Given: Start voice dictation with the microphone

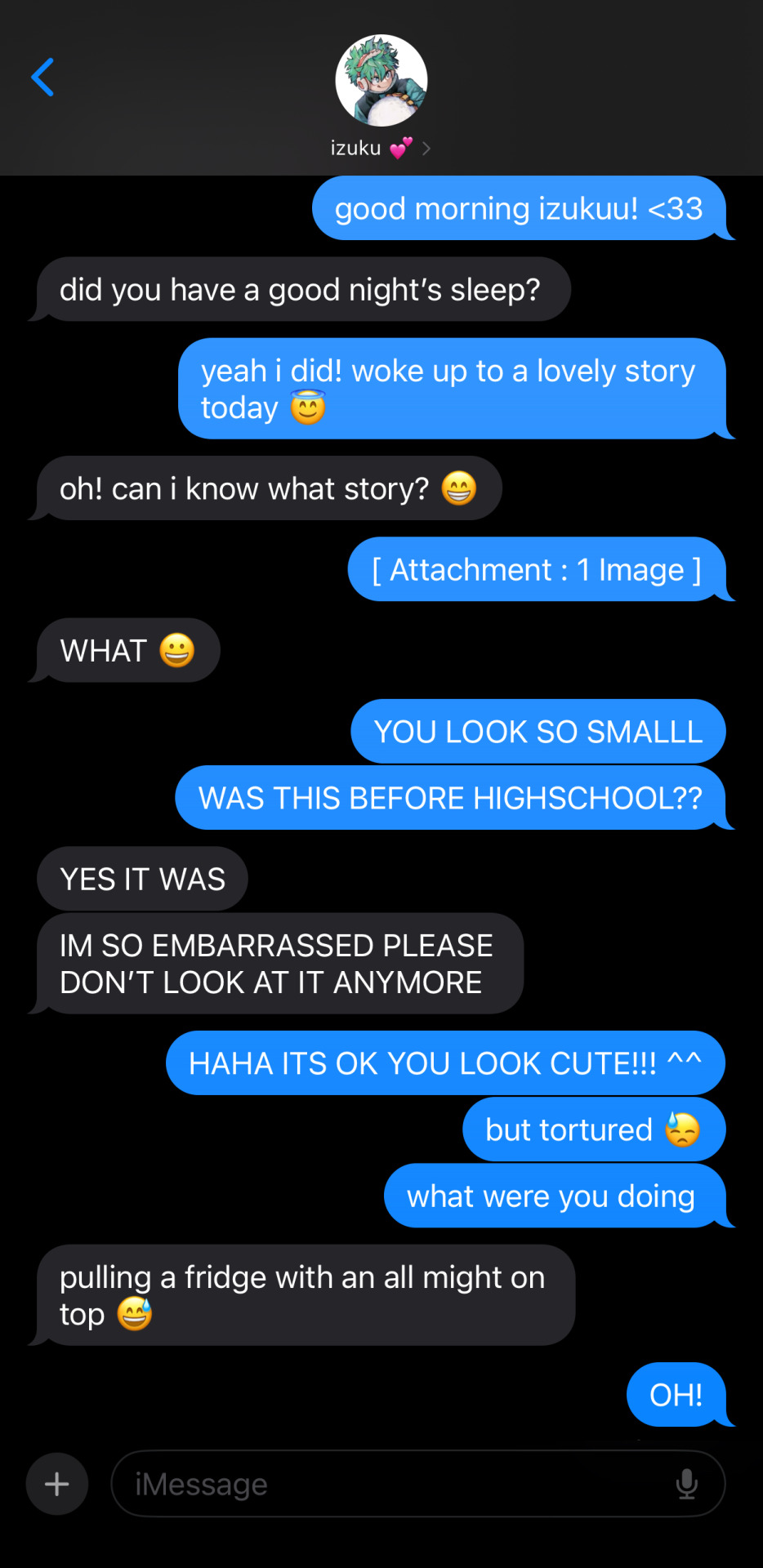Looking at the screenshot, I should [x=687, y=1484].
